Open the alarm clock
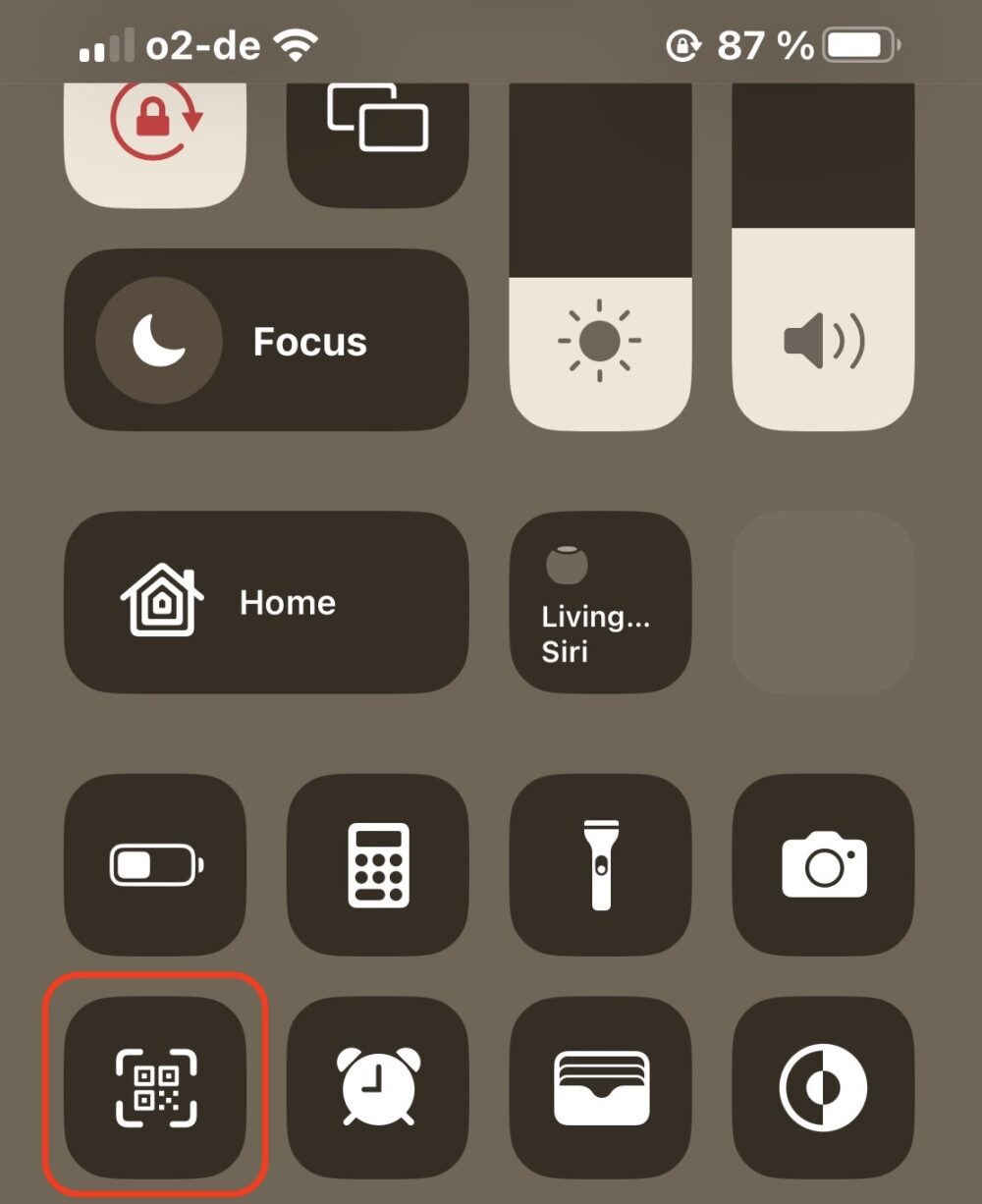The height and width of the screenshot is (1204, 982). pyautogui.click(x=377, y=1087)
